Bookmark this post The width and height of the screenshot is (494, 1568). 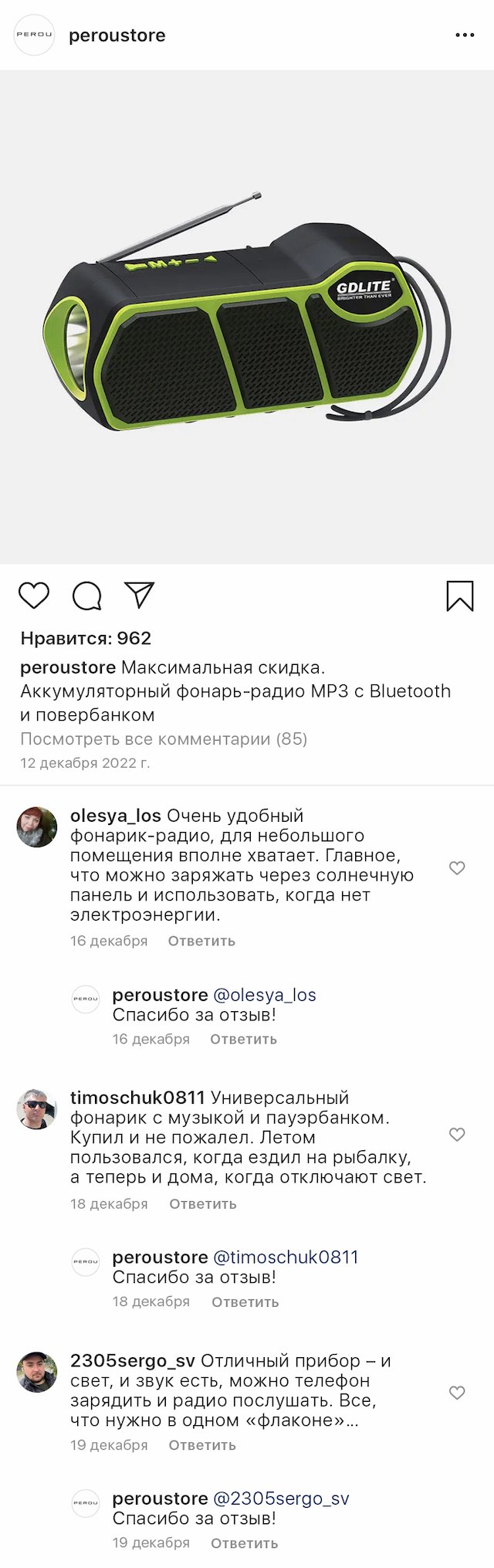(460, 596)
